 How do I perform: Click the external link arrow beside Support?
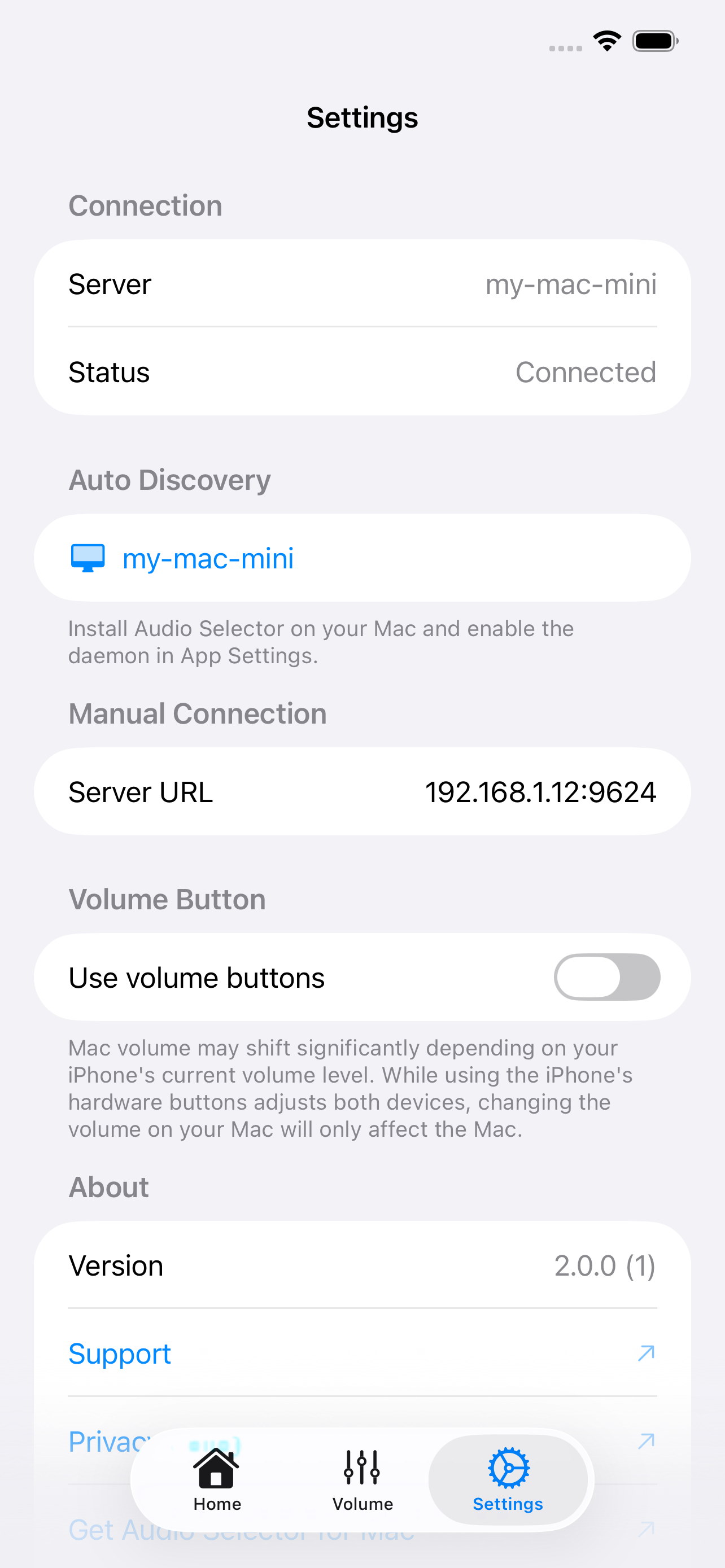[647, 1354]
